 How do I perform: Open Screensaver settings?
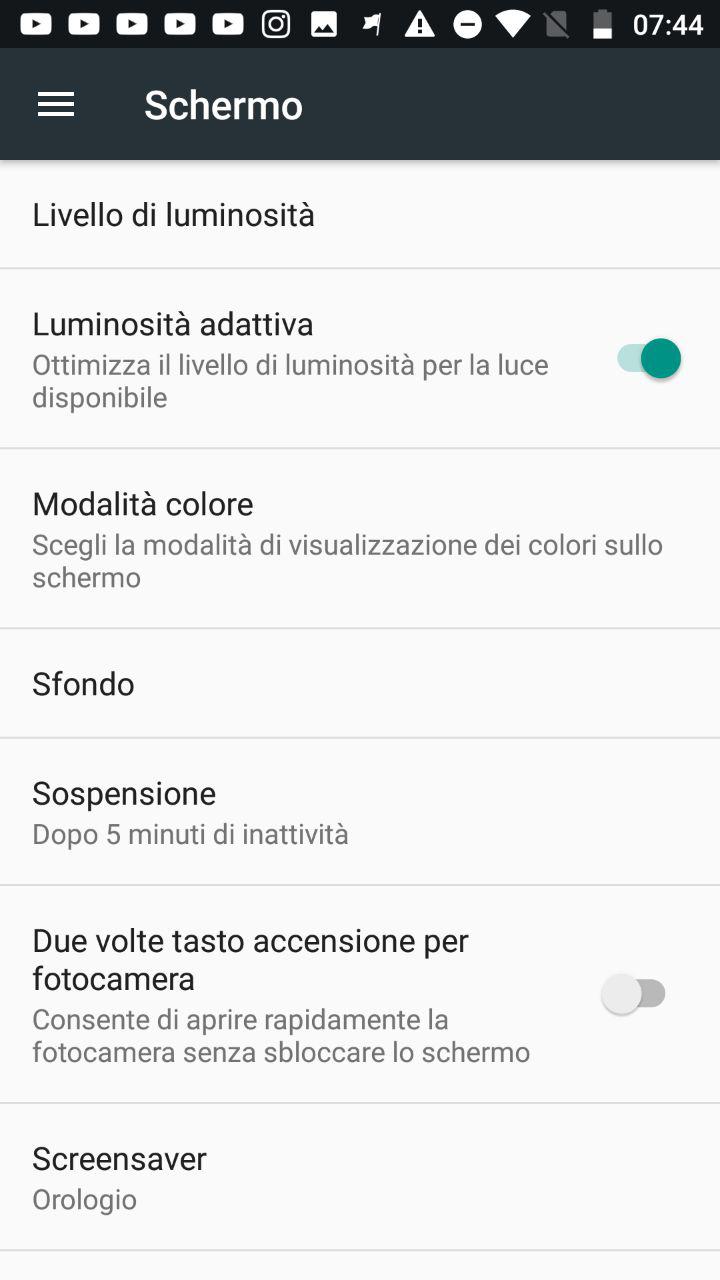360,1177
